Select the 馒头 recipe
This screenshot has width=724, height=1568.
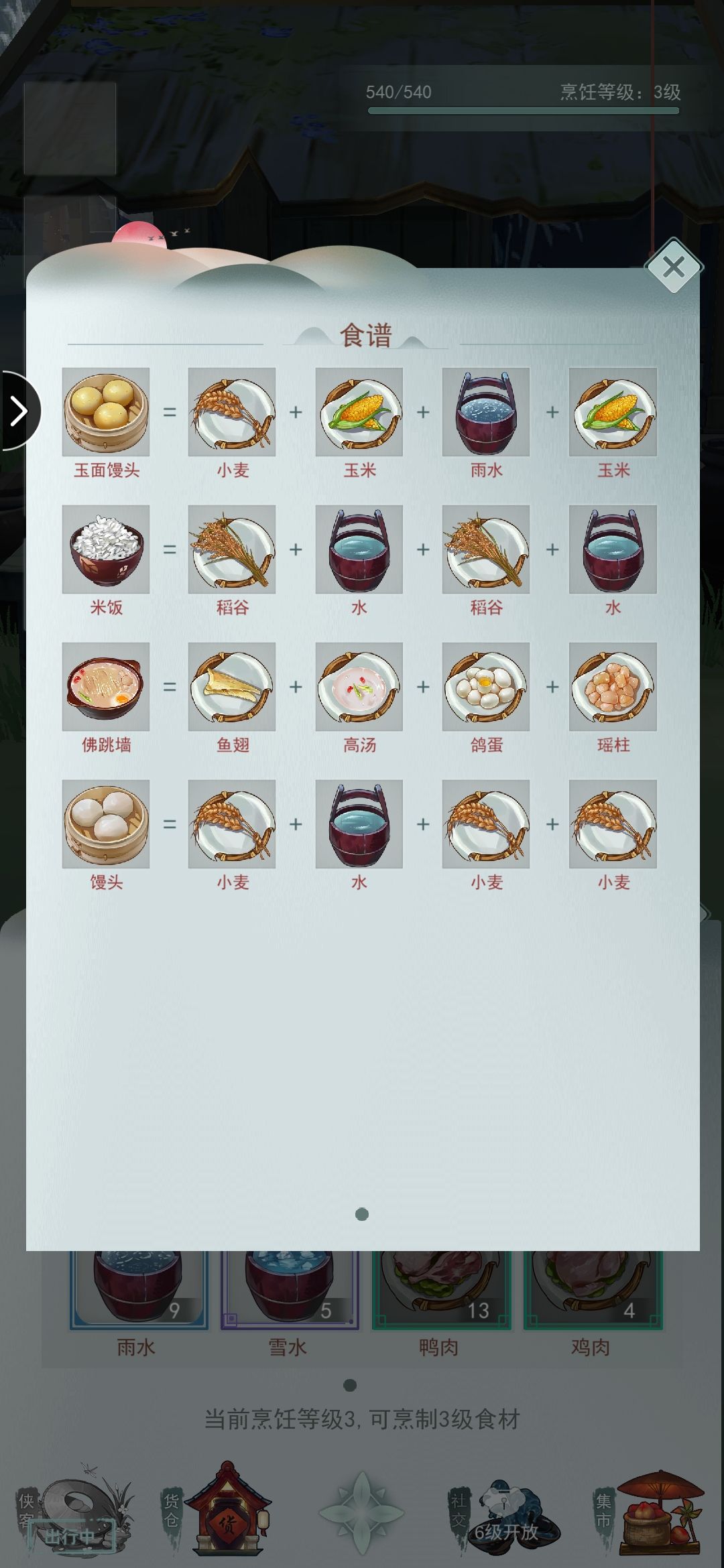point(106,824)
